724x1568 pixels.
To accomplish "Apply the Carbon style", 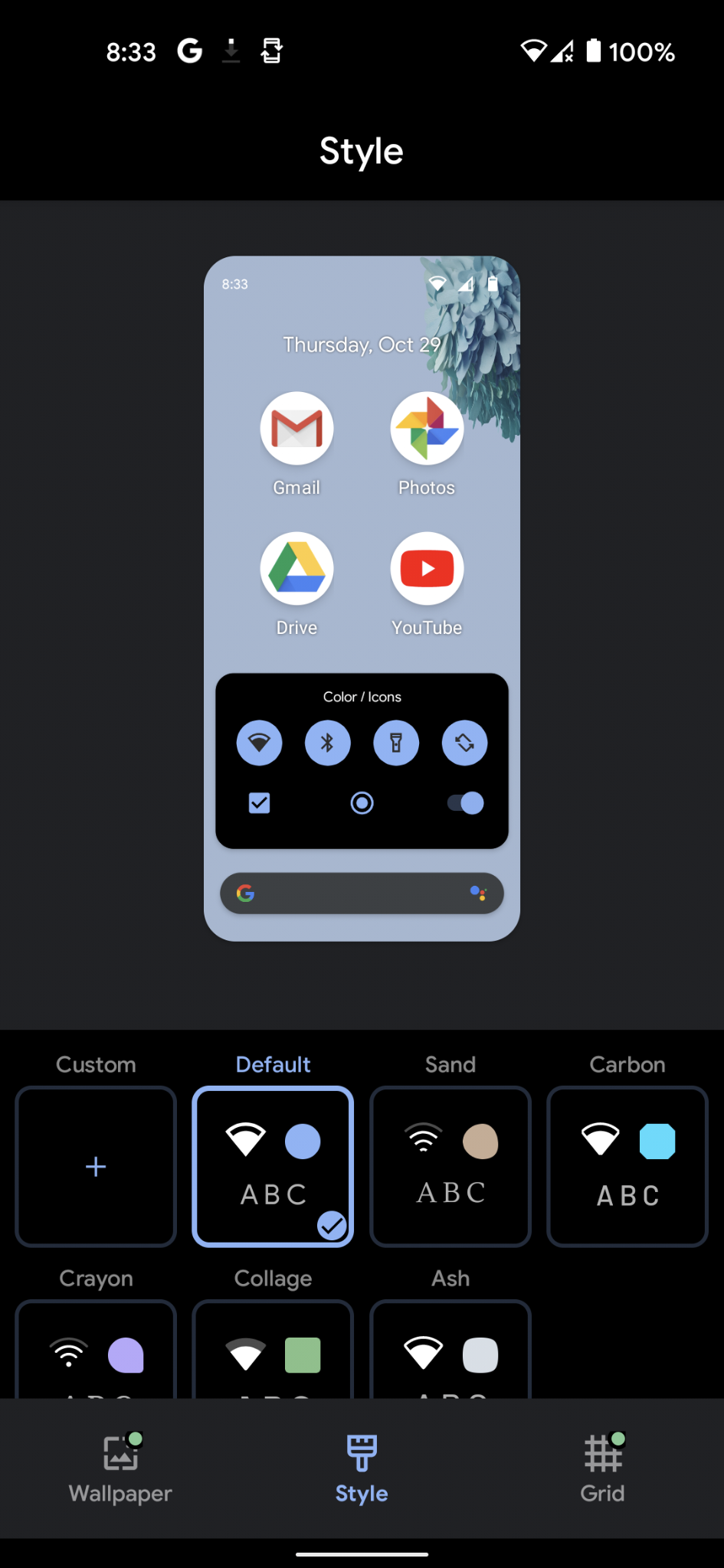I will click(627, 1166).
